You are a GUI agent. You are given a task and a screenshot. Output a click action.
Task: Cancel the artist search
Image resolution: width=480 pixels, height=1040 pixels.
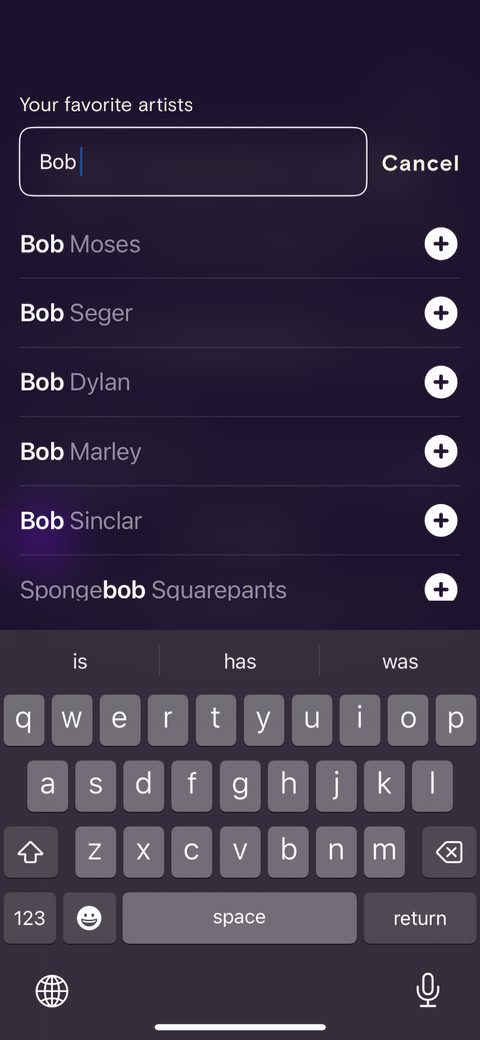[420, 163]
